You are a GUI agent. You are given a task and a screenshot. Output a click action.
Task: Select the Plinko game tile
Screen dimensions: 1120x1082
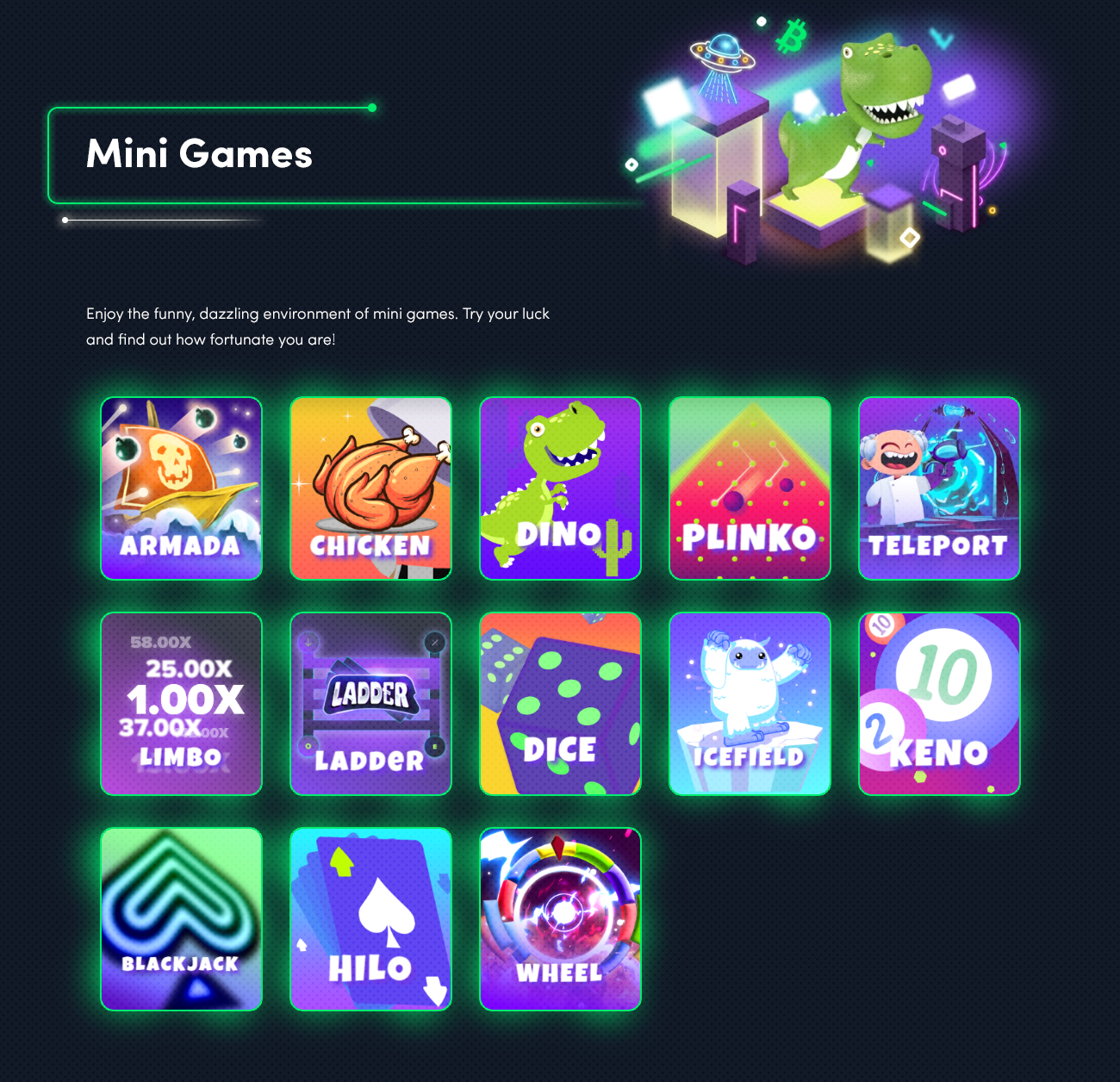[x=750, y=488]
